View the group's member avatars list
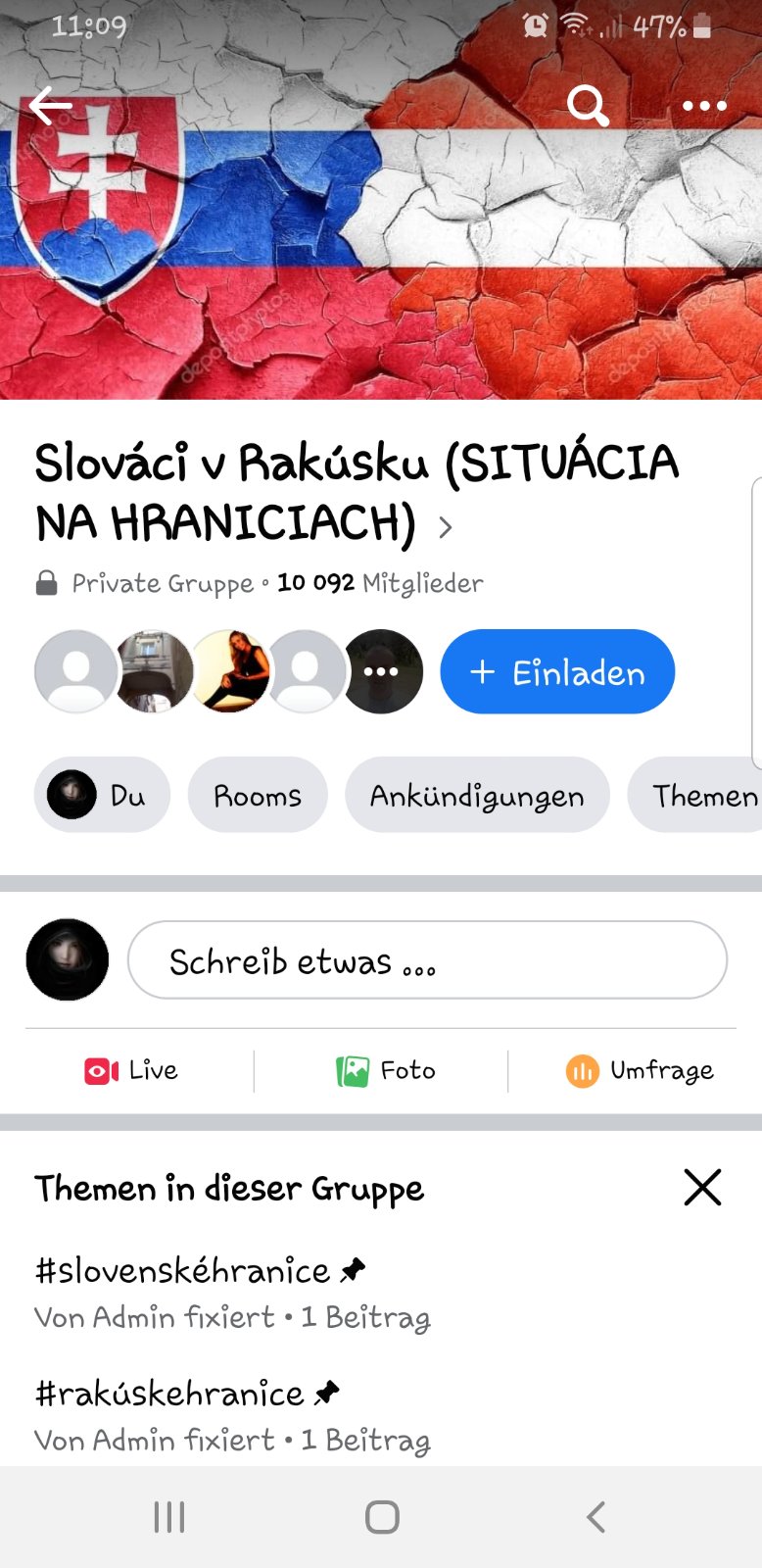 (x=228, y=672)
